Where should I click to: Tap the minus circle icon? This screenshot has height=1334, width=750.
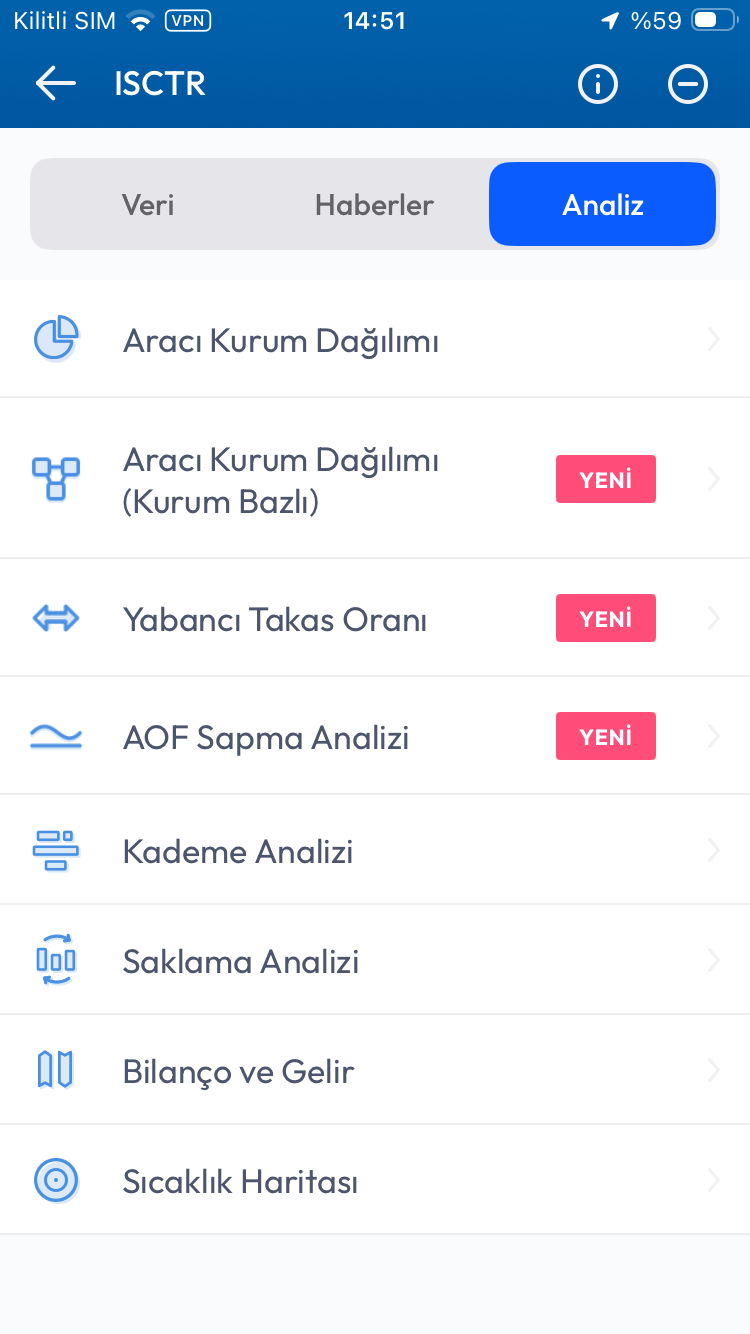point(688,85)
